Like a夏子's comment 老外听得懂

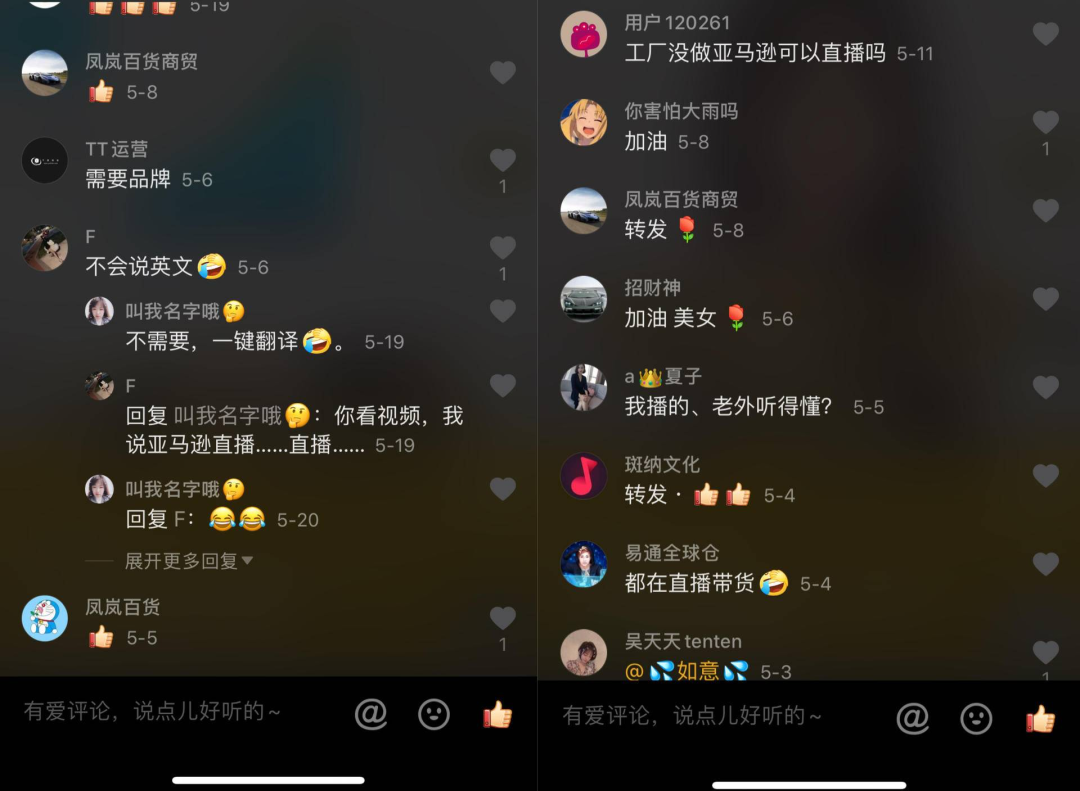[1045, 388]
